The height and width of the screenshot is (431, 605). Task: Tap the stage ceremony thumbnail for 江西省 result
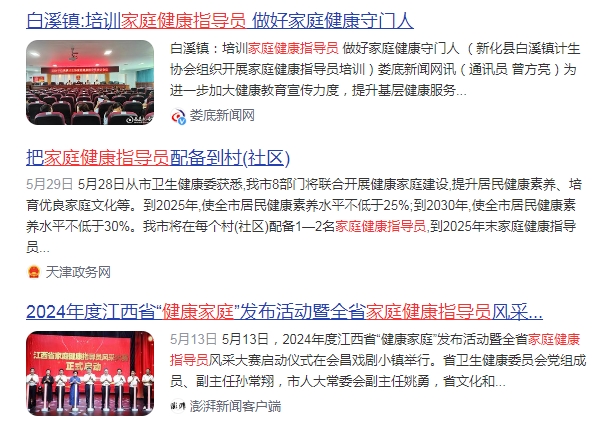pos(90,372)
